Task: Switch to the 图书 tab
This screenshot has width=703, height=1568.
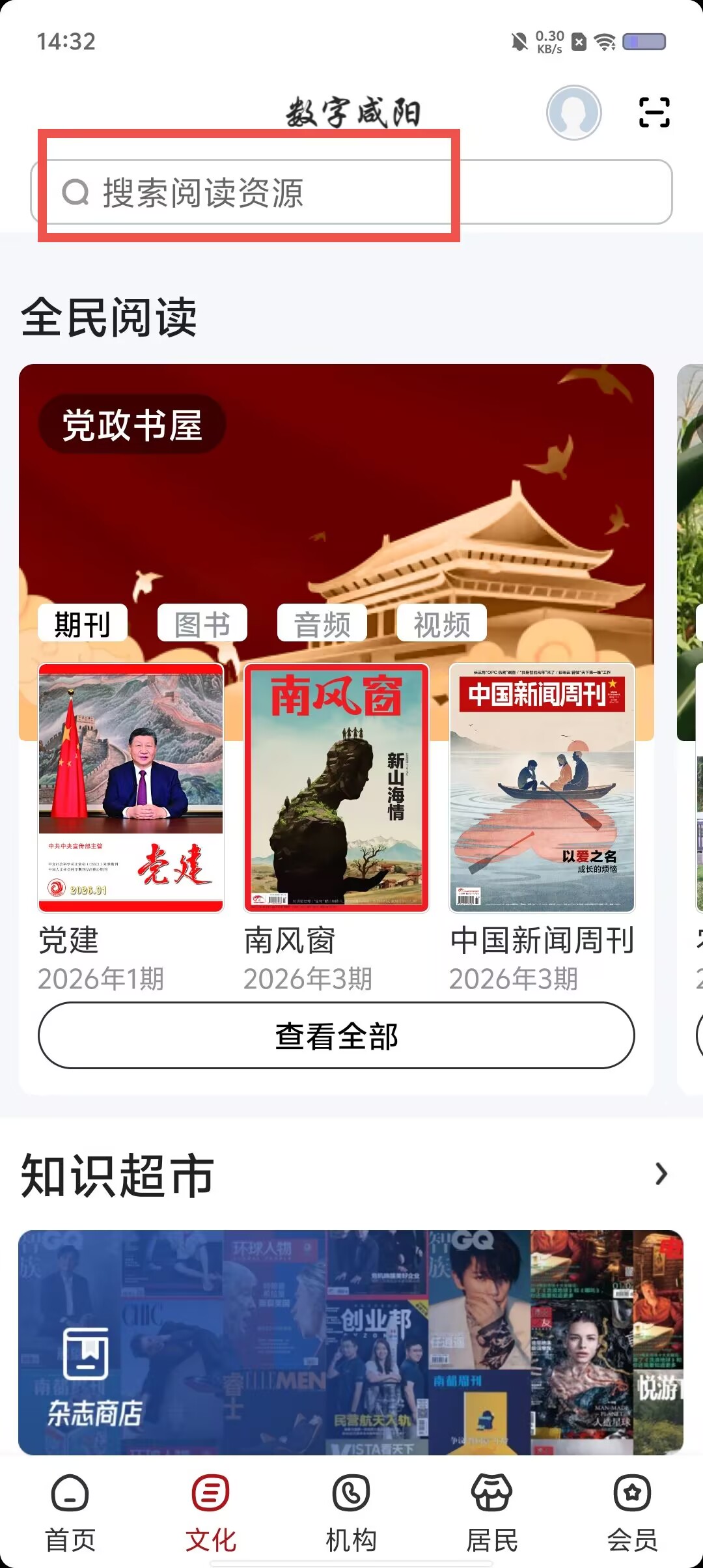Action: pos(202,624)
